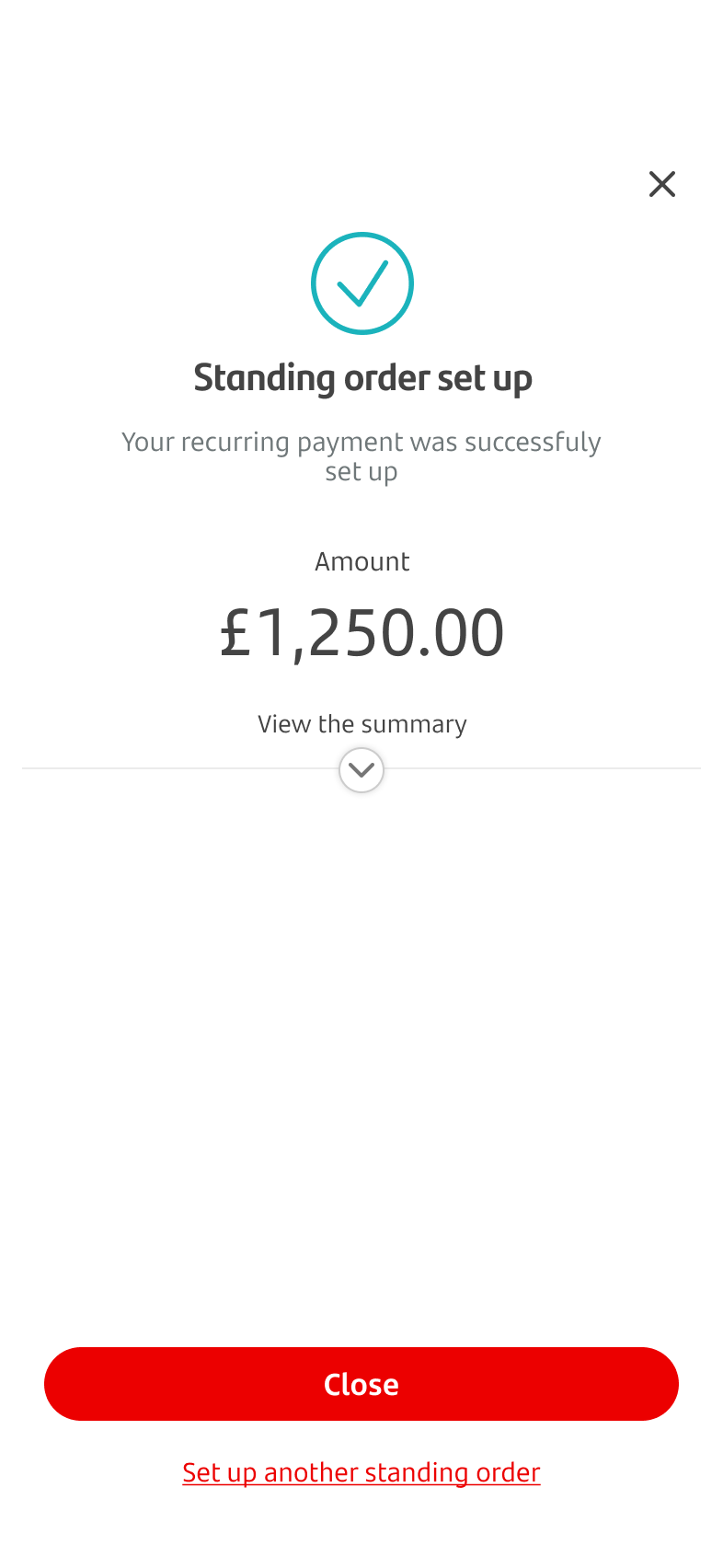Screen dimensions: 723x1568
Task: Set up another standing order
Action: (x=361, y=1472)
